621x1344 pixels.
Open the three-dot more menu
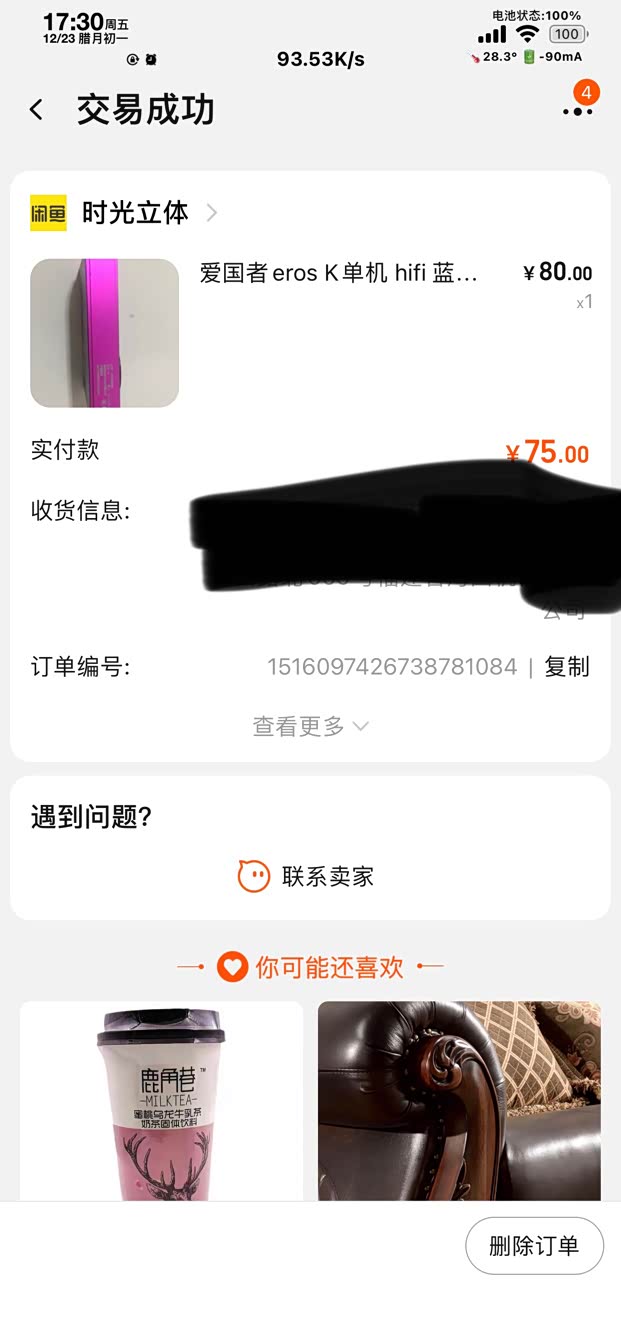(x=577, y=110)
